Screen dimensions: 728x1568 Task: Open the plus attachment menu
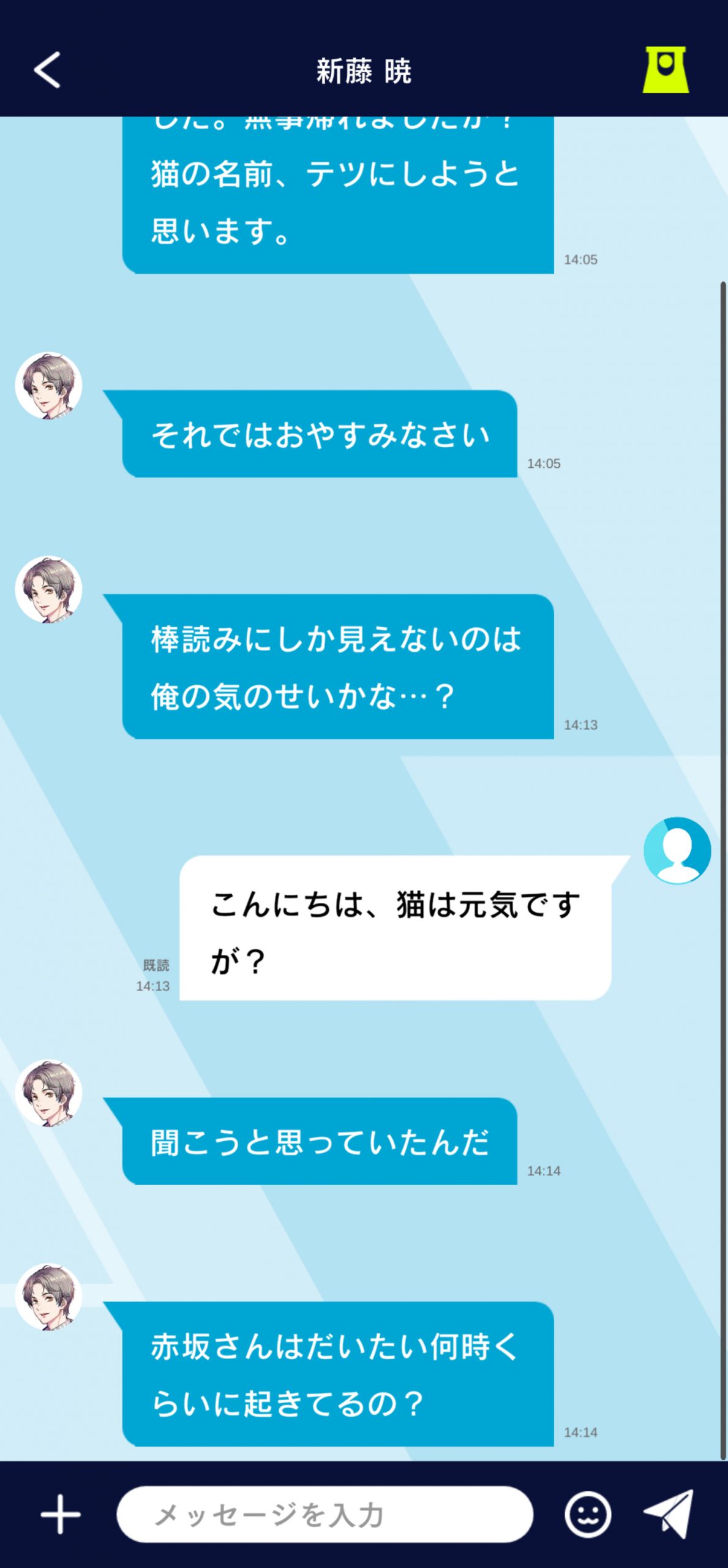tap(60, 1514)
